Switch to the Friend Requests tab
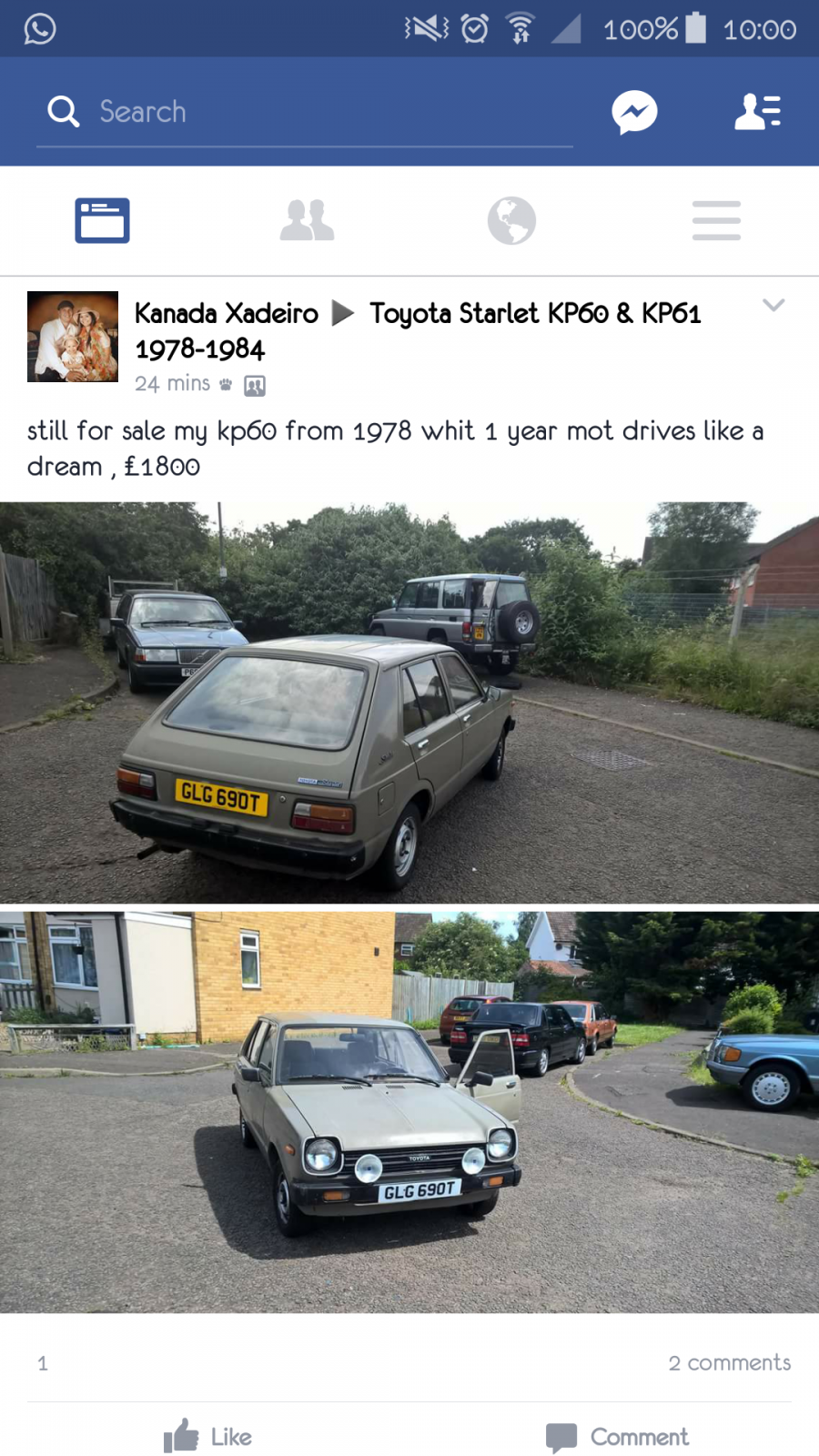819x1456 pixels. (x=307, y=220)
